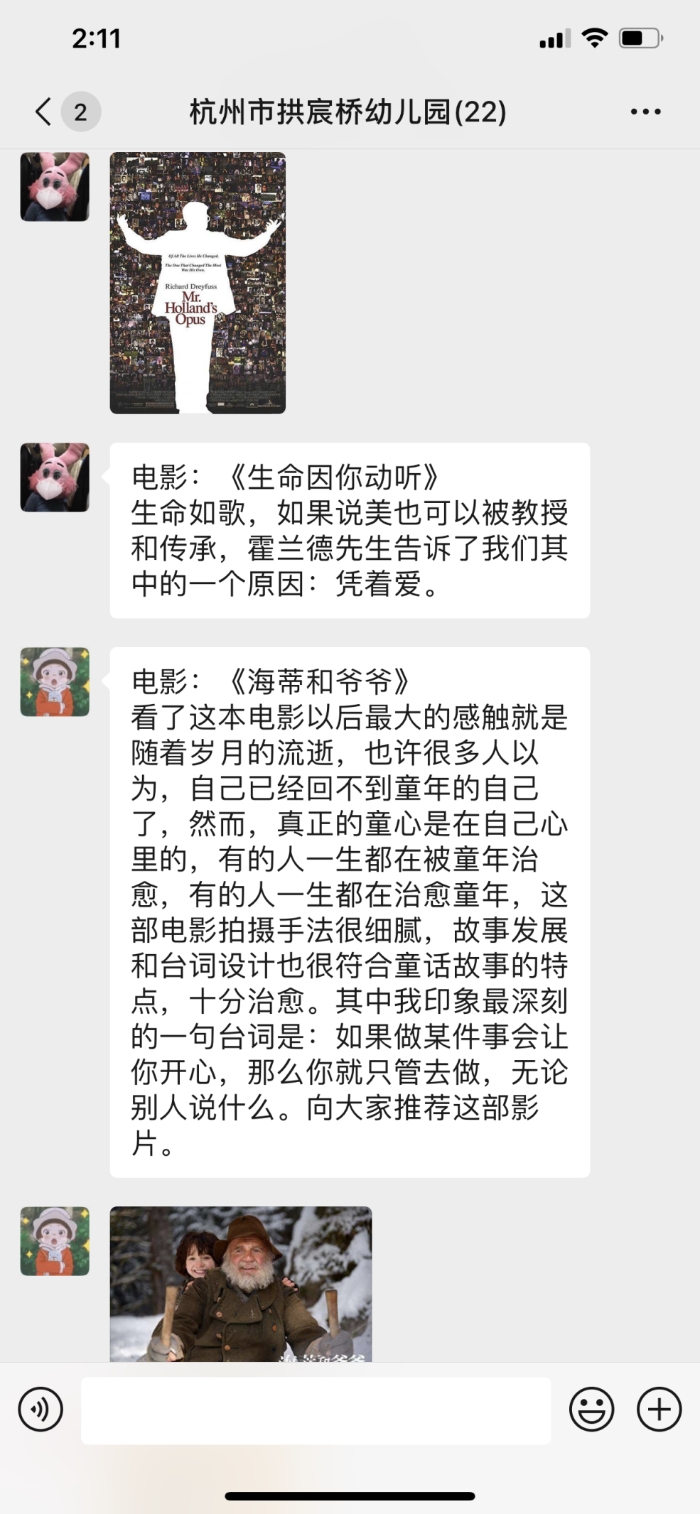Viewport: 700px width, 1514px height.
Task: Focus the message text field
Action: tap(316, 1410)
